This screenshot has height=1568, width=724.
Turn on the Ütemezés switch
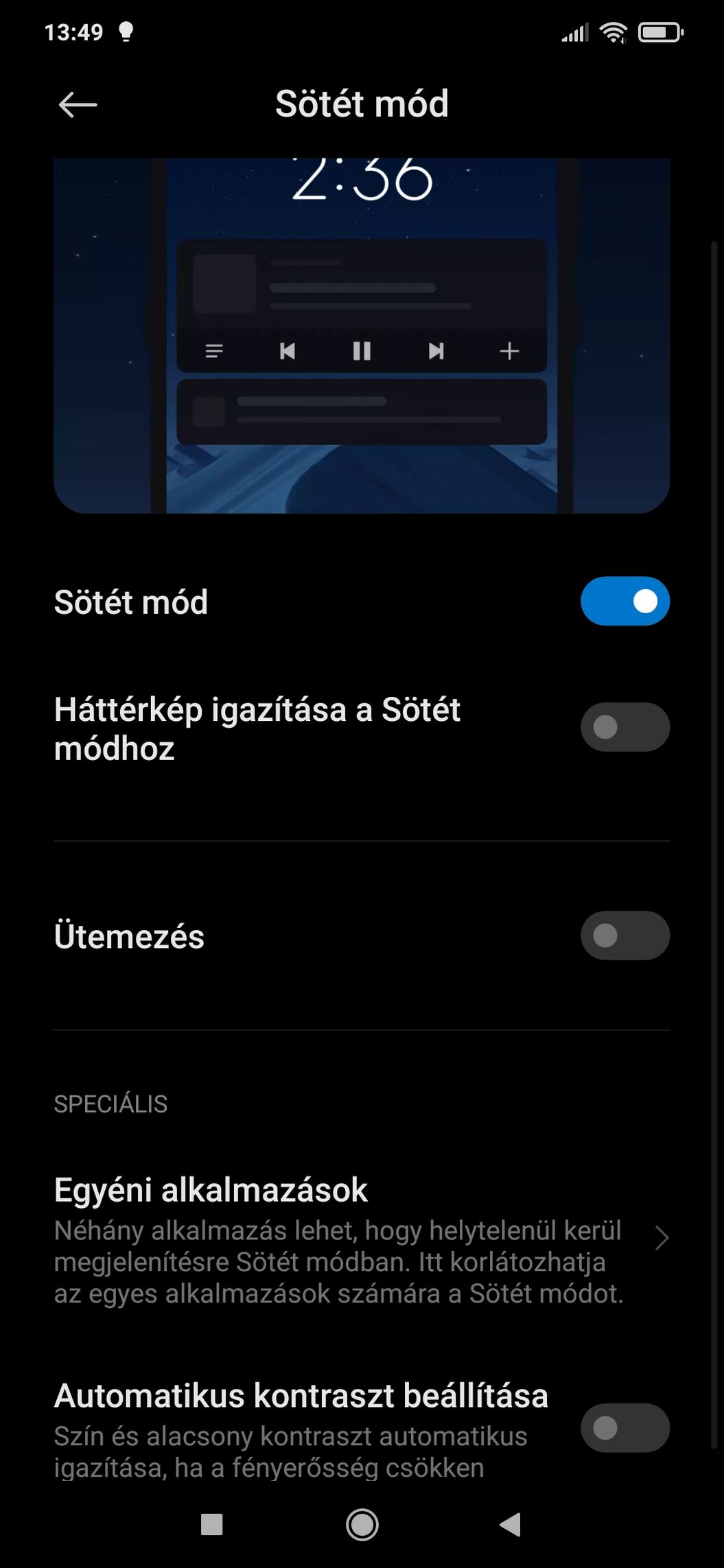(624, 936)
